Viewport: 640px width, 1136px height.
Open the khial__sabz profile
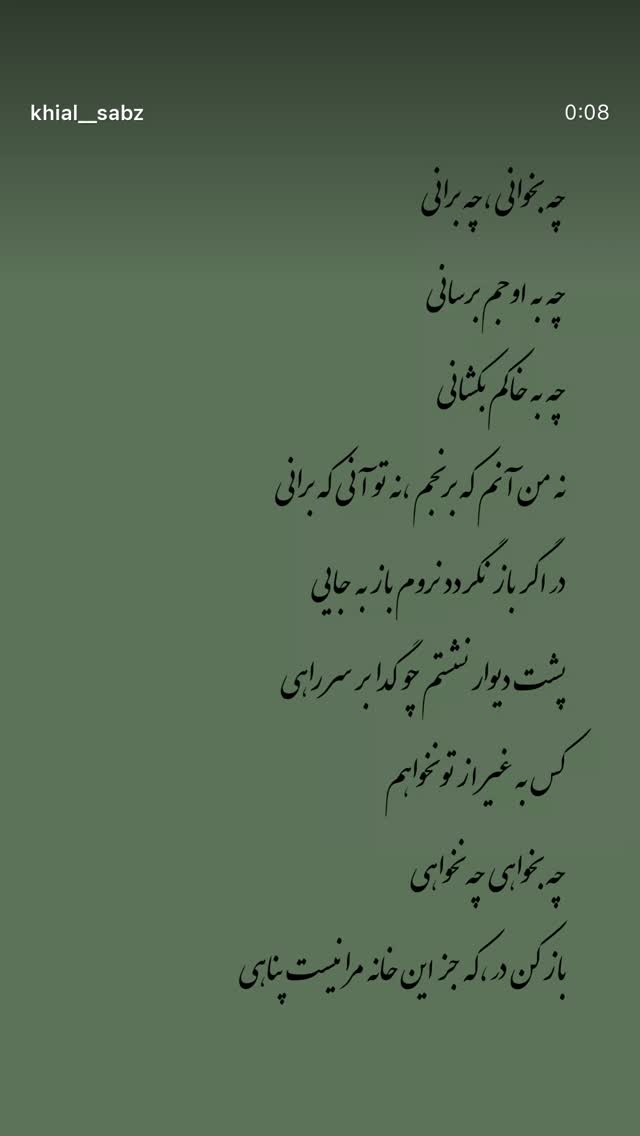pyautogui.click(x=87, y=113)
